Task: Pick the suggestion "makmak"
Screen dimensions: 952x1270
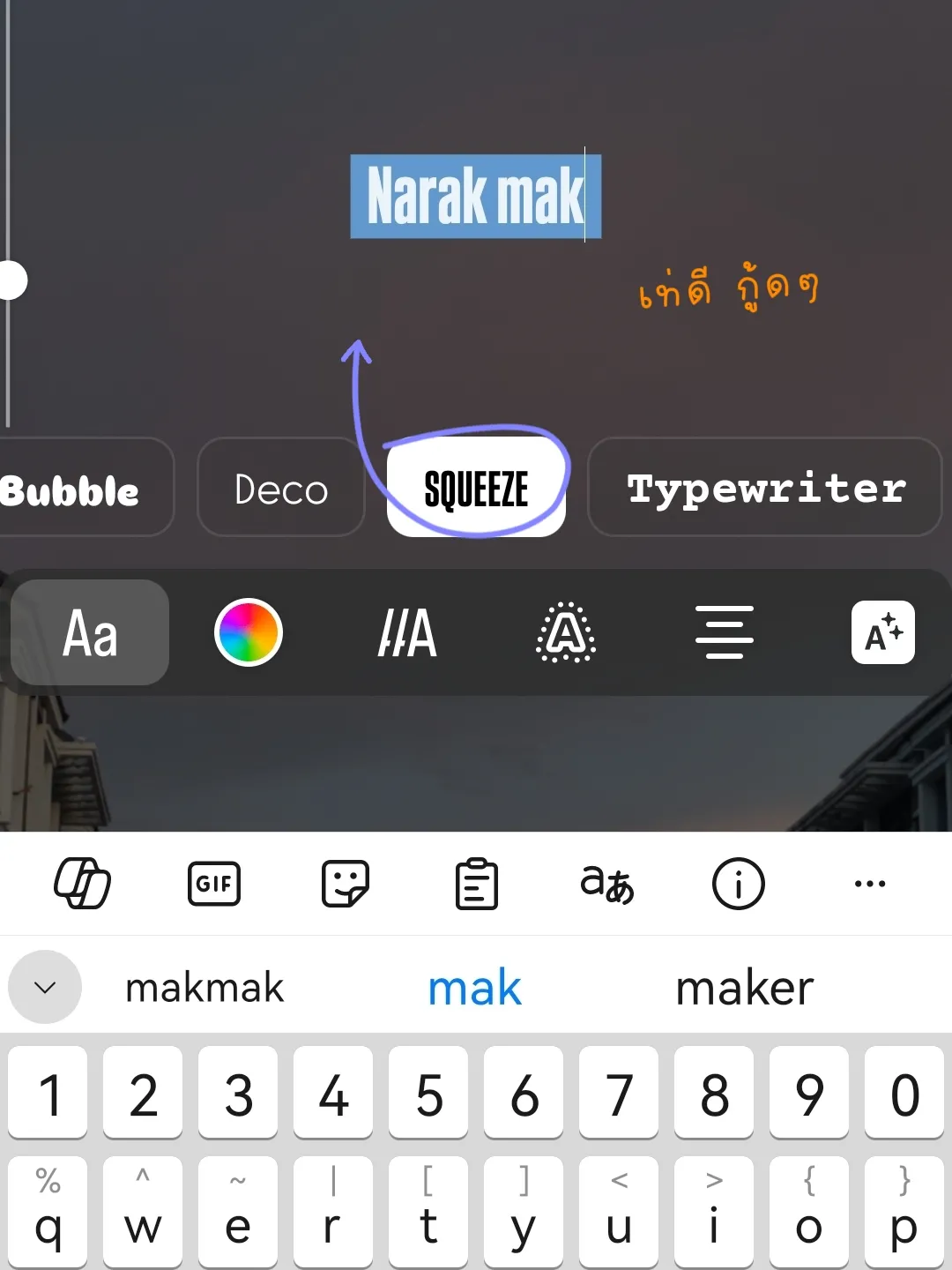Action: tap(205, 988)
